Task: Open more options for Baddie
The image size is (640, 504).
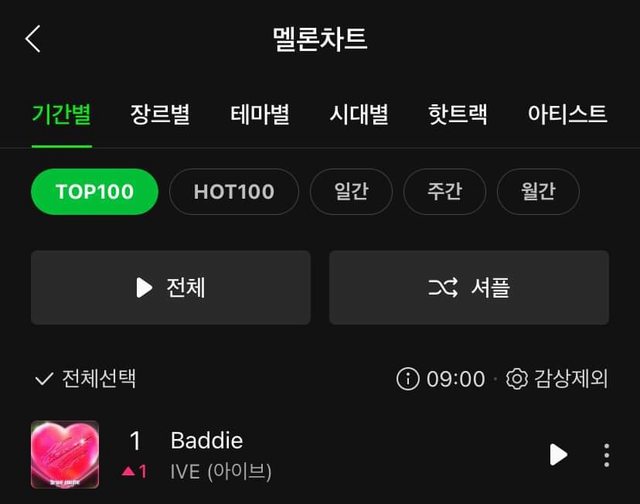Action: pos(606,455)
